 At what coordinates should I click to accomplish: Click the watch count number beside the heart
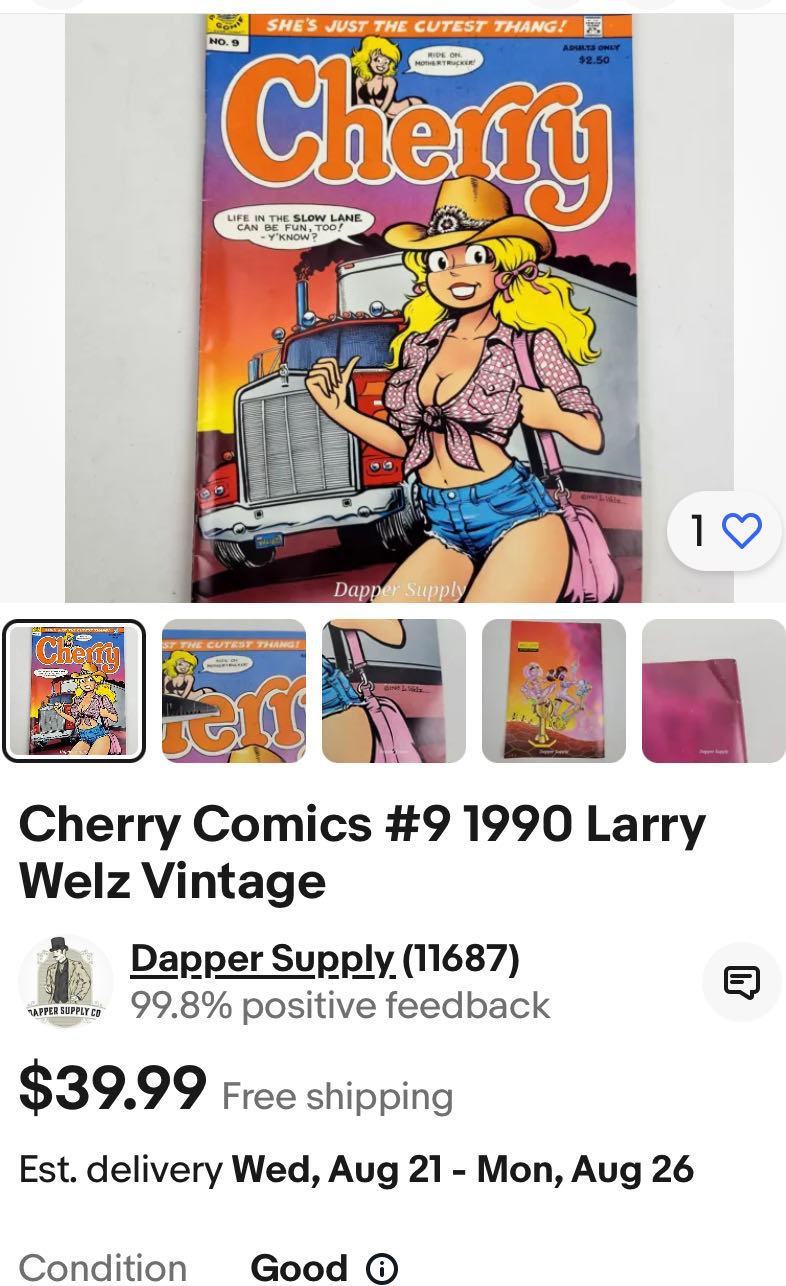pos(698,531)
